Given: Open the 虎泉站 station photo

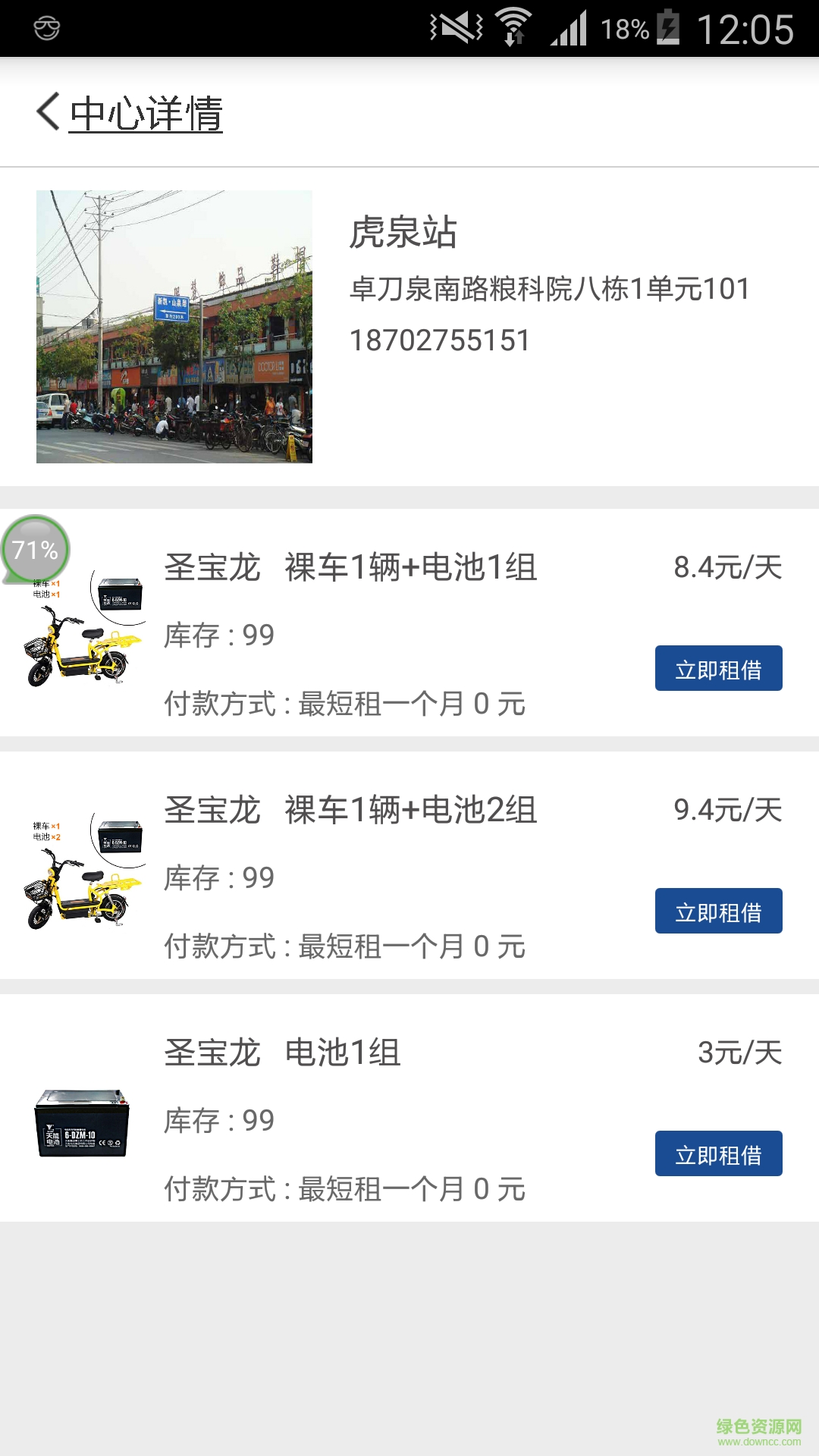Looking at the screenshot, I should coord(174,328).
